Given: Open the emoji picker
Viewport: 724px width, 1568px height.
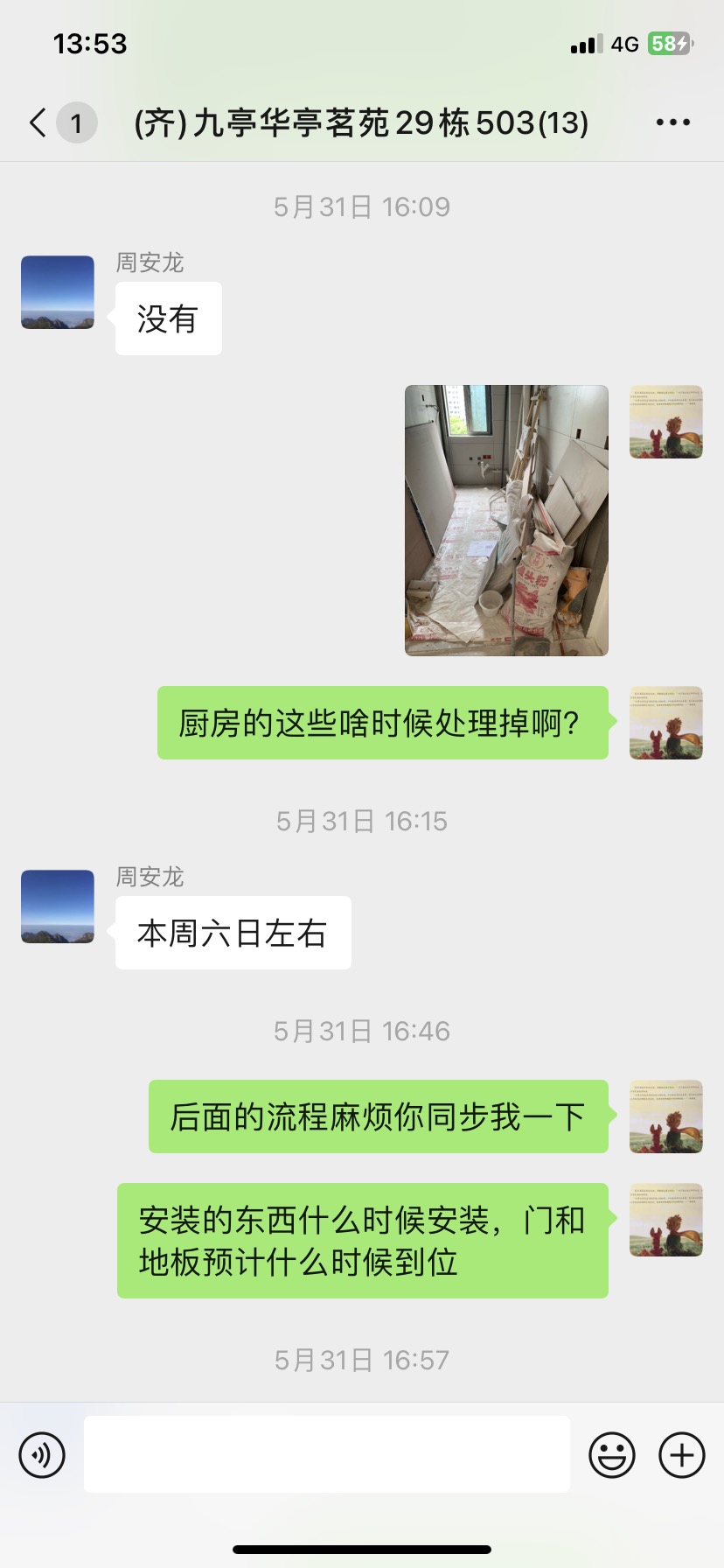Looking at the screenshot, I should coord(612,1455).
